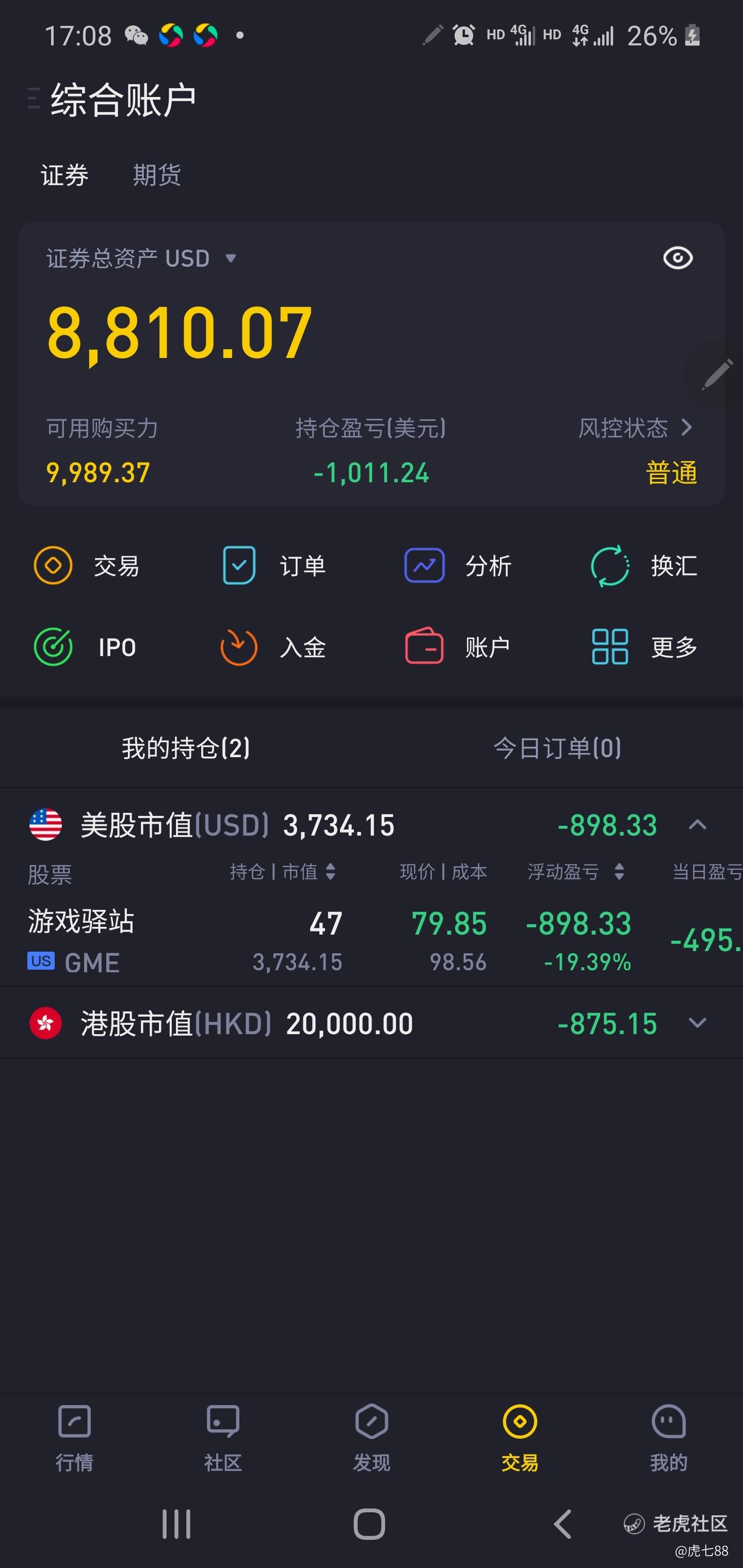Collapse the 美股市值 holdings section

coord(697,825)
